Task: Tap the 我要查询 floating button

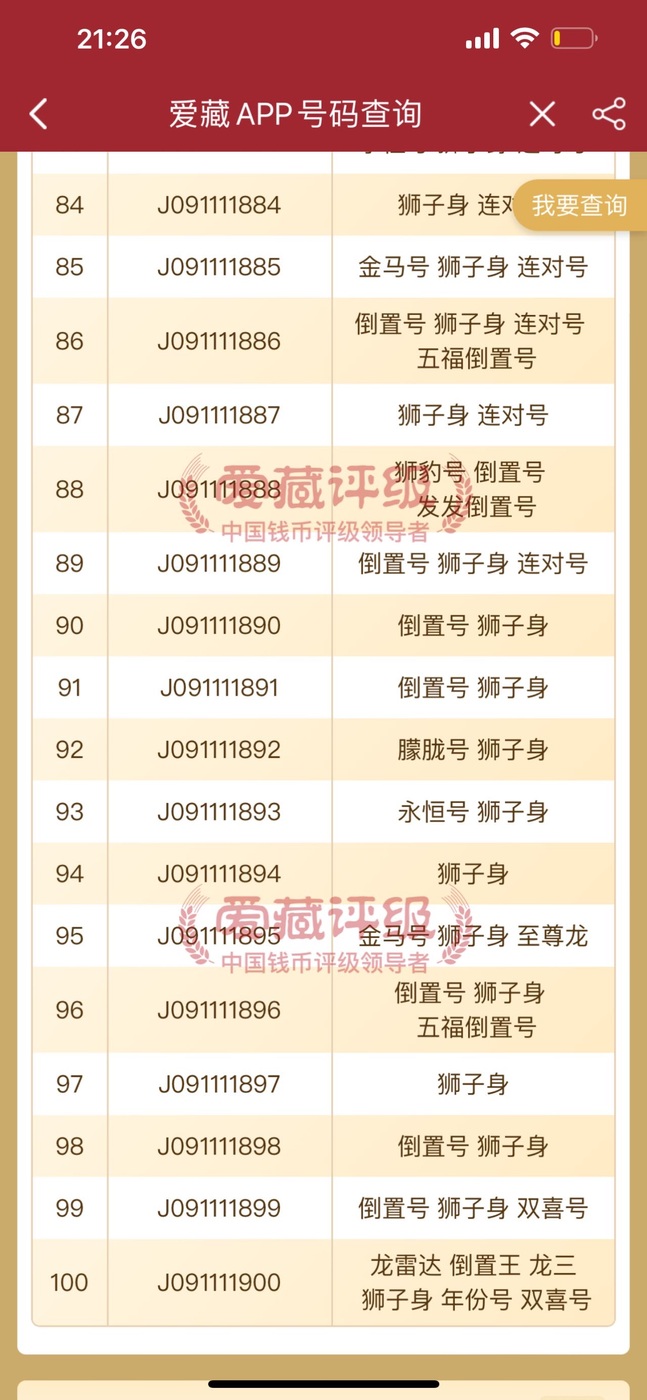Action: point(580,206)
